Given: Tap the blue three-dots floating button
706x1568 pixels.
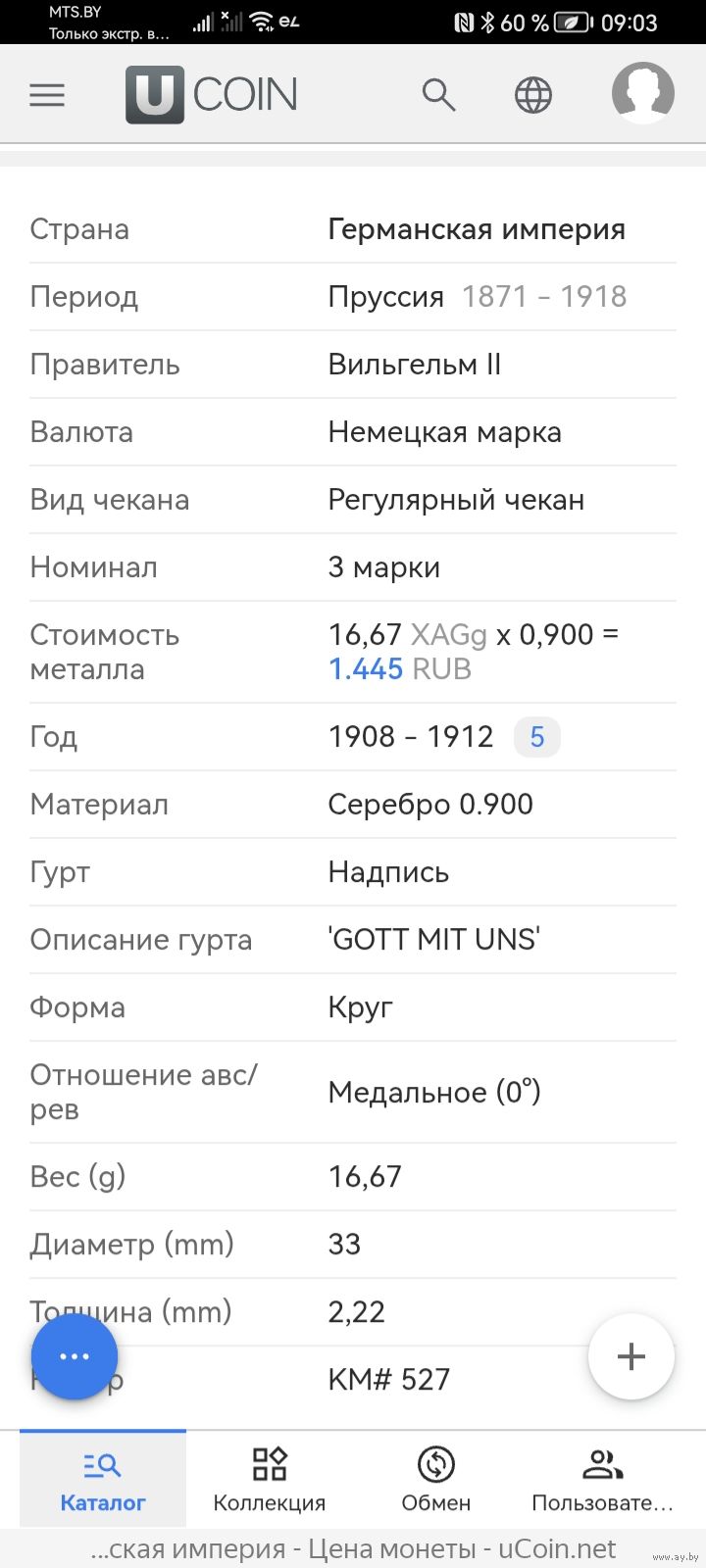Looking at the screenshot, I should [x=75, y=1356].
